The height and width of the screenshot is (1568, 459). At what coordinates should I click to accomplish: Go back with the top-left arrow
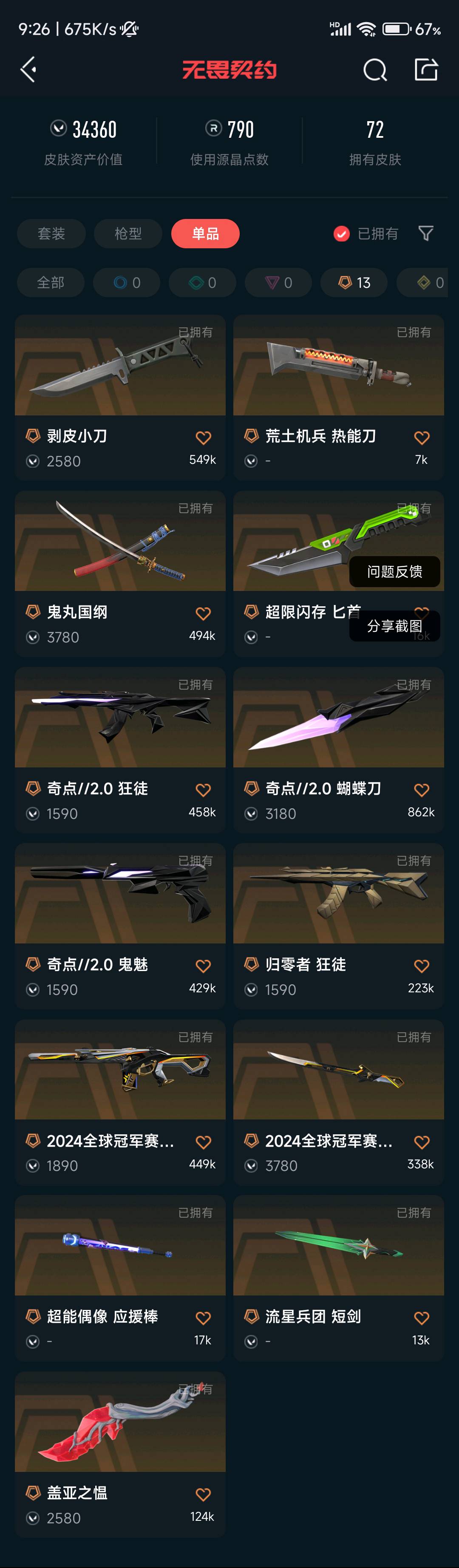coord(28,69)
